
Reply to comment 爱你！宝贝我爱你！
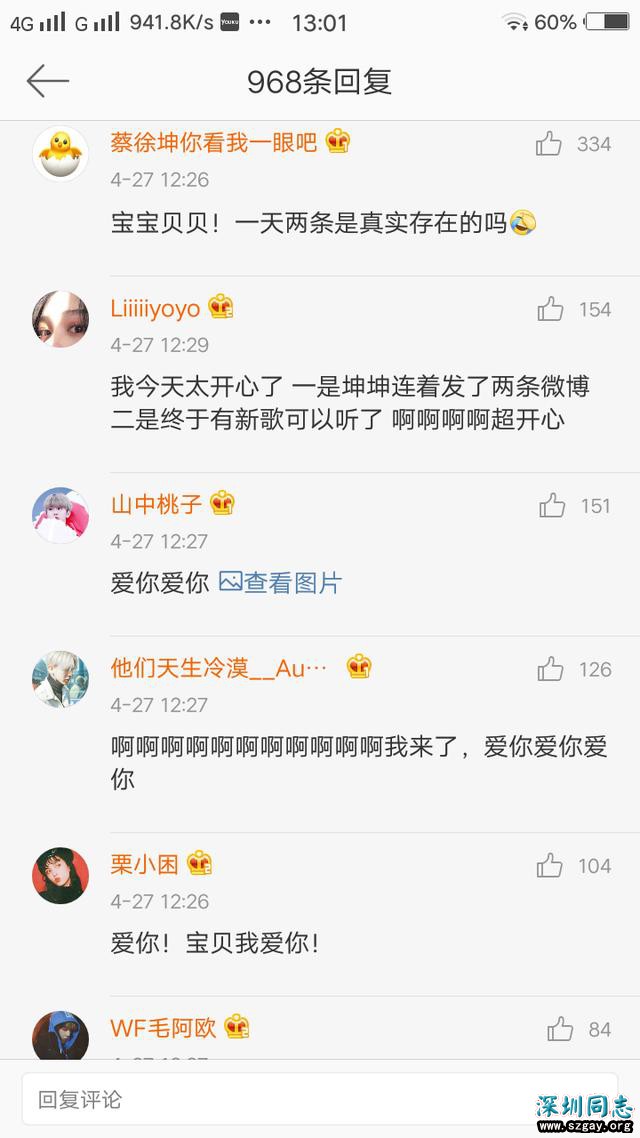pyautogui.click(x=215, y=943)
